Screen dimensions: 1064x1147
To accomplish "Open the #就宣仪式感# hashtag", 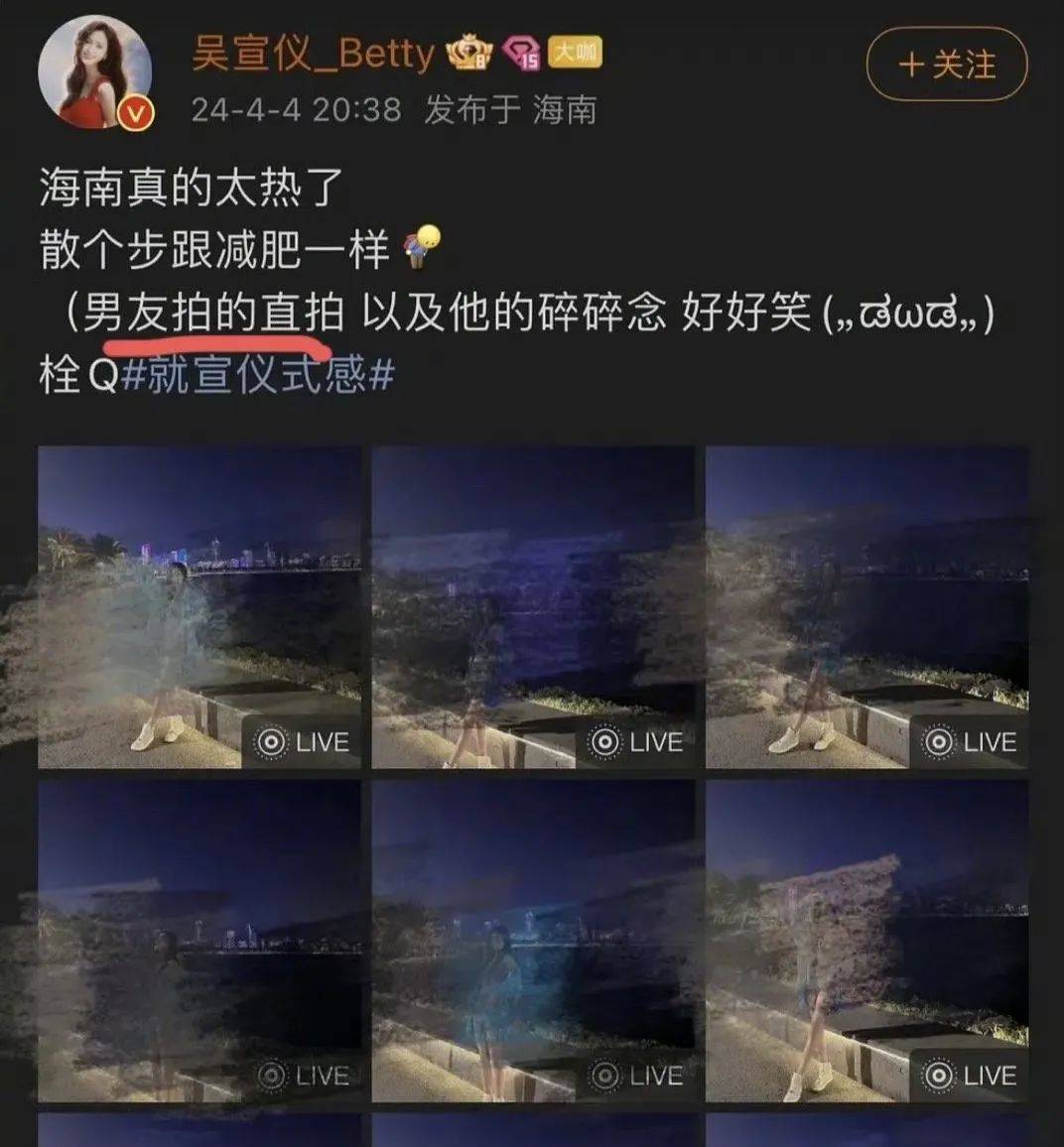I will (x=257, y=375).
